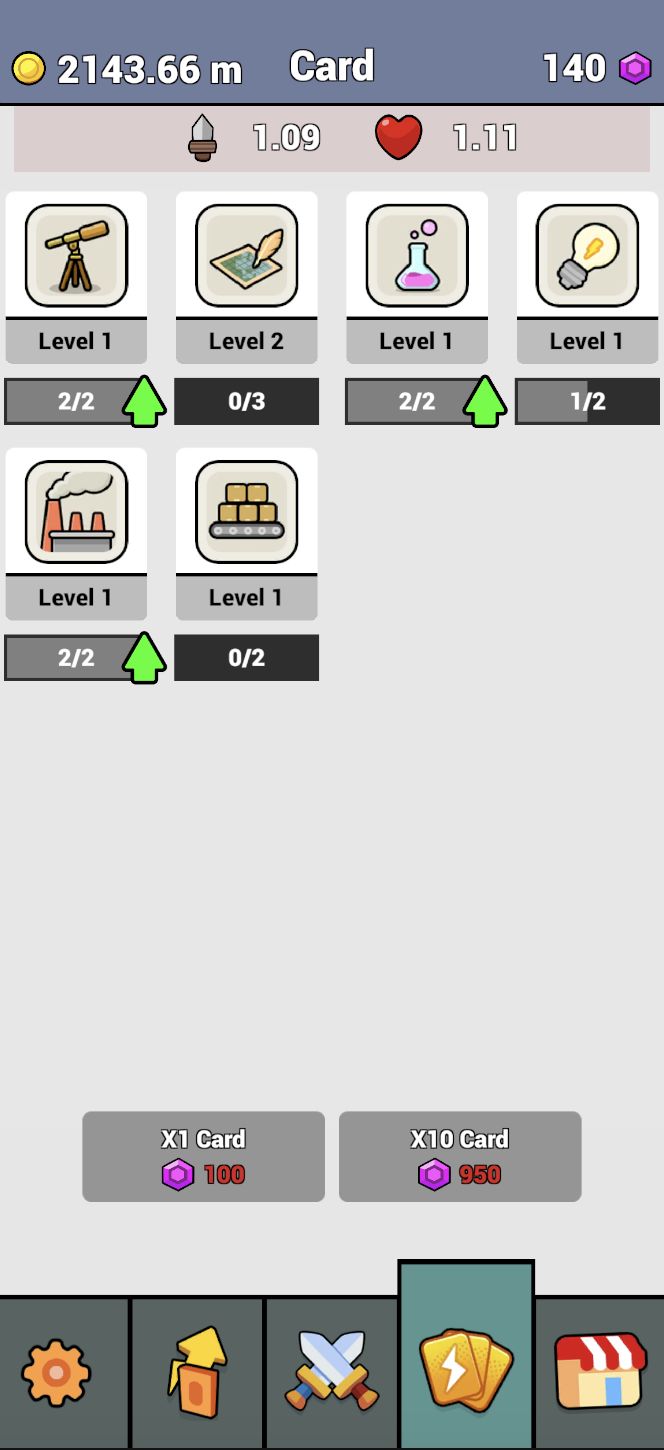Buy X1 Card for 100 gems
Image resolution: width=664 pixels, height=1450 pixels.
(x=203, y=1156)
